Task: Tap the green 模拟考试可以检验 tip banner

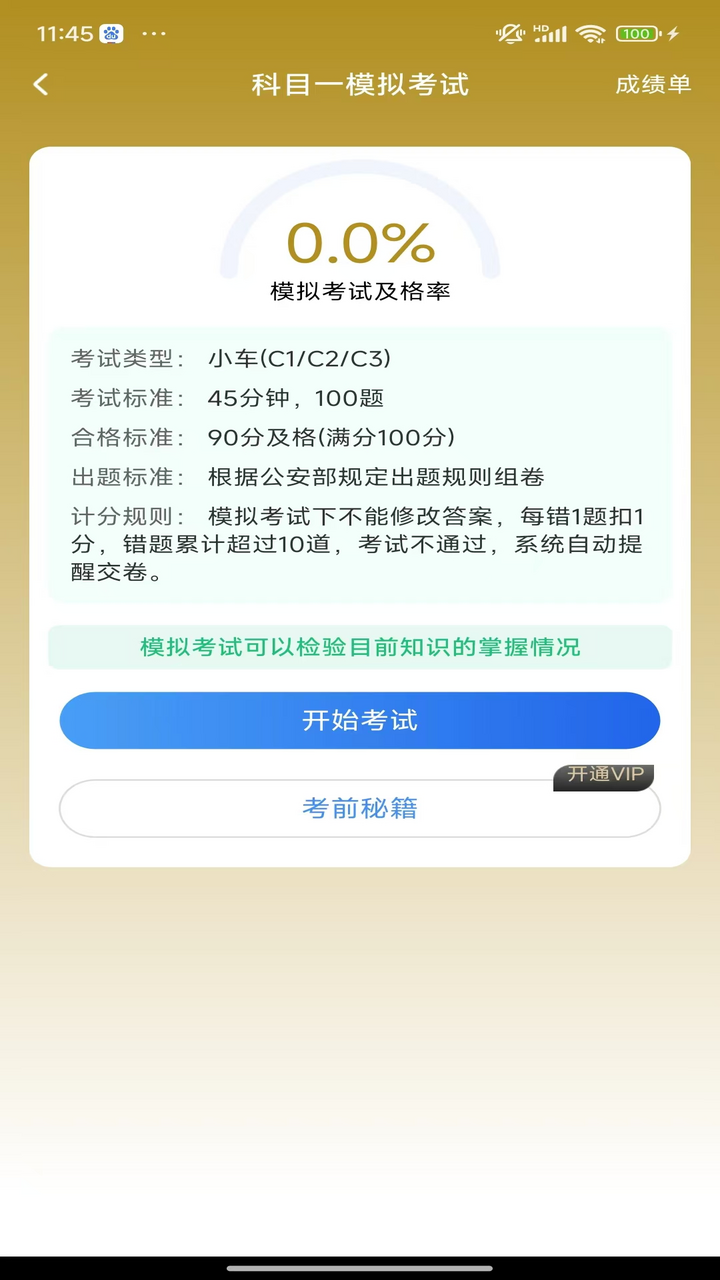Action: [360, 647]
